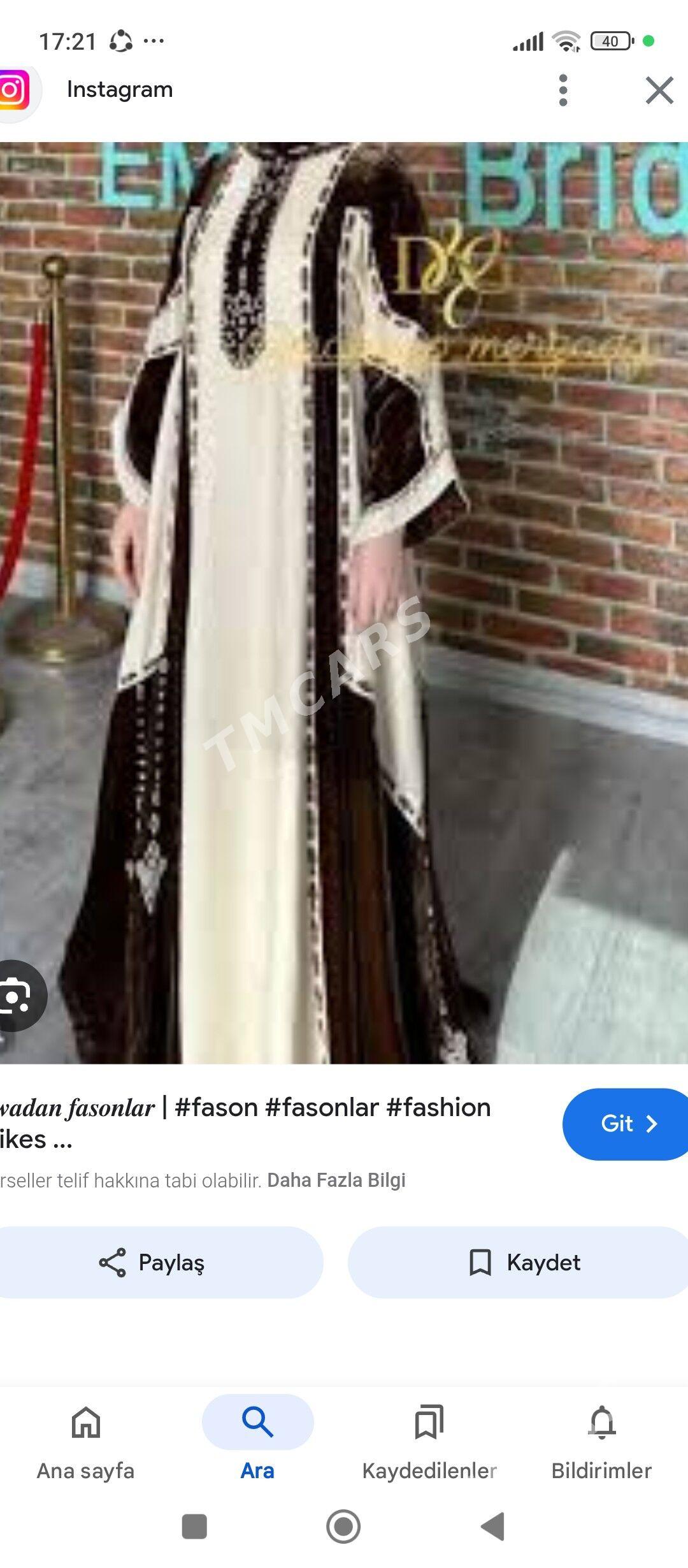The height and width of the screenshot is (1568, 688).
Task: Open the three-dot overflow menu
Action: [563, 90]
